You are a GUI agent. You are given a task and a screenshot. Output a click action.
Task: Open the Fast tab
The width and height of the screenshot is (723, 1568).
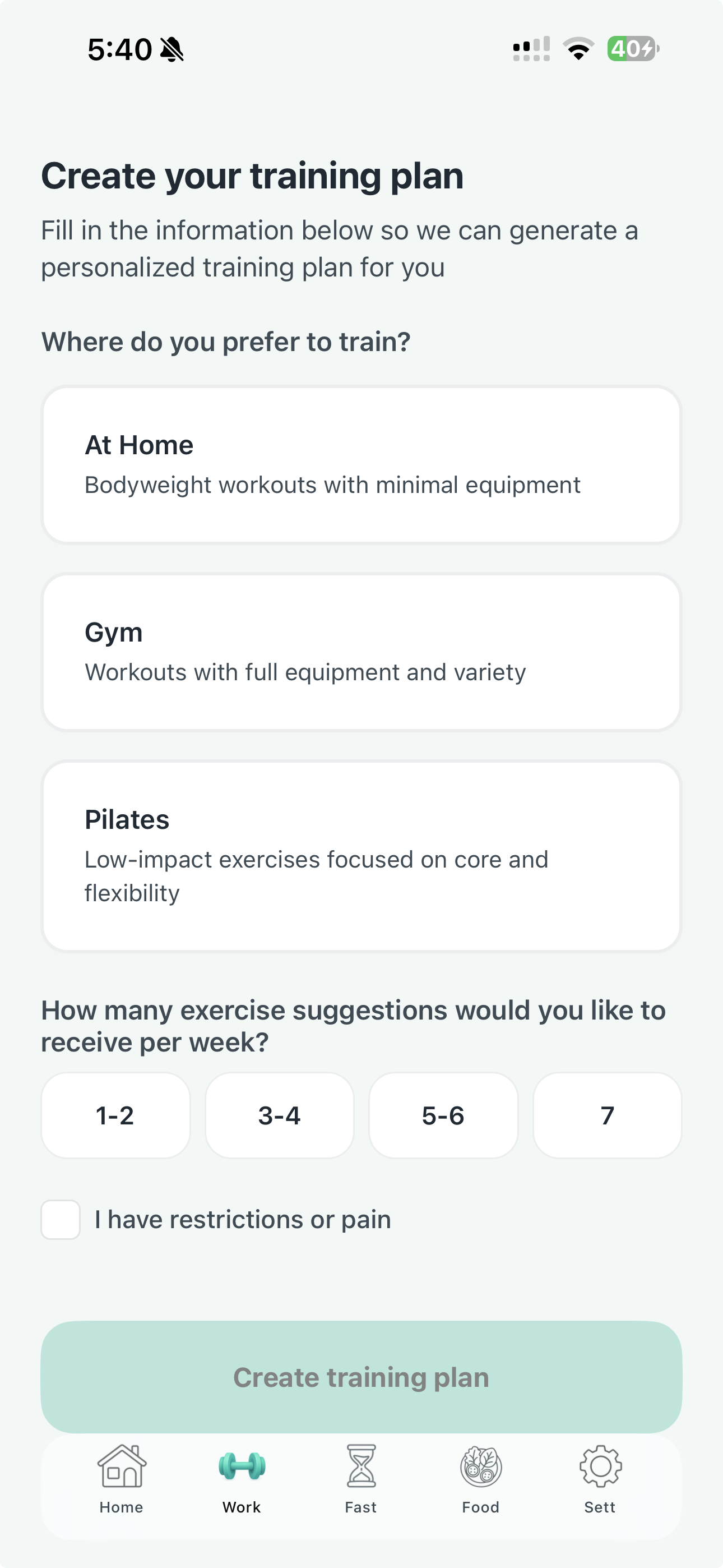(x=361, y=1479)
